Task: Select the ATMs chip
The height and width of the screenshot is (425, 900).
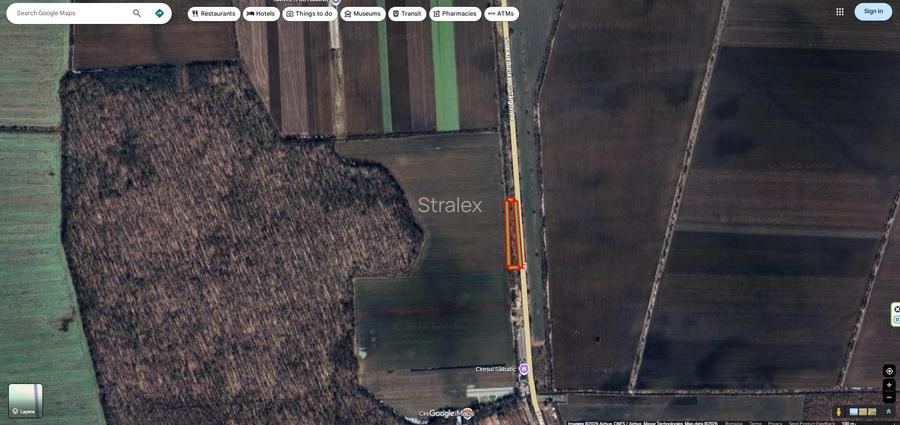Action: [501, 13]
